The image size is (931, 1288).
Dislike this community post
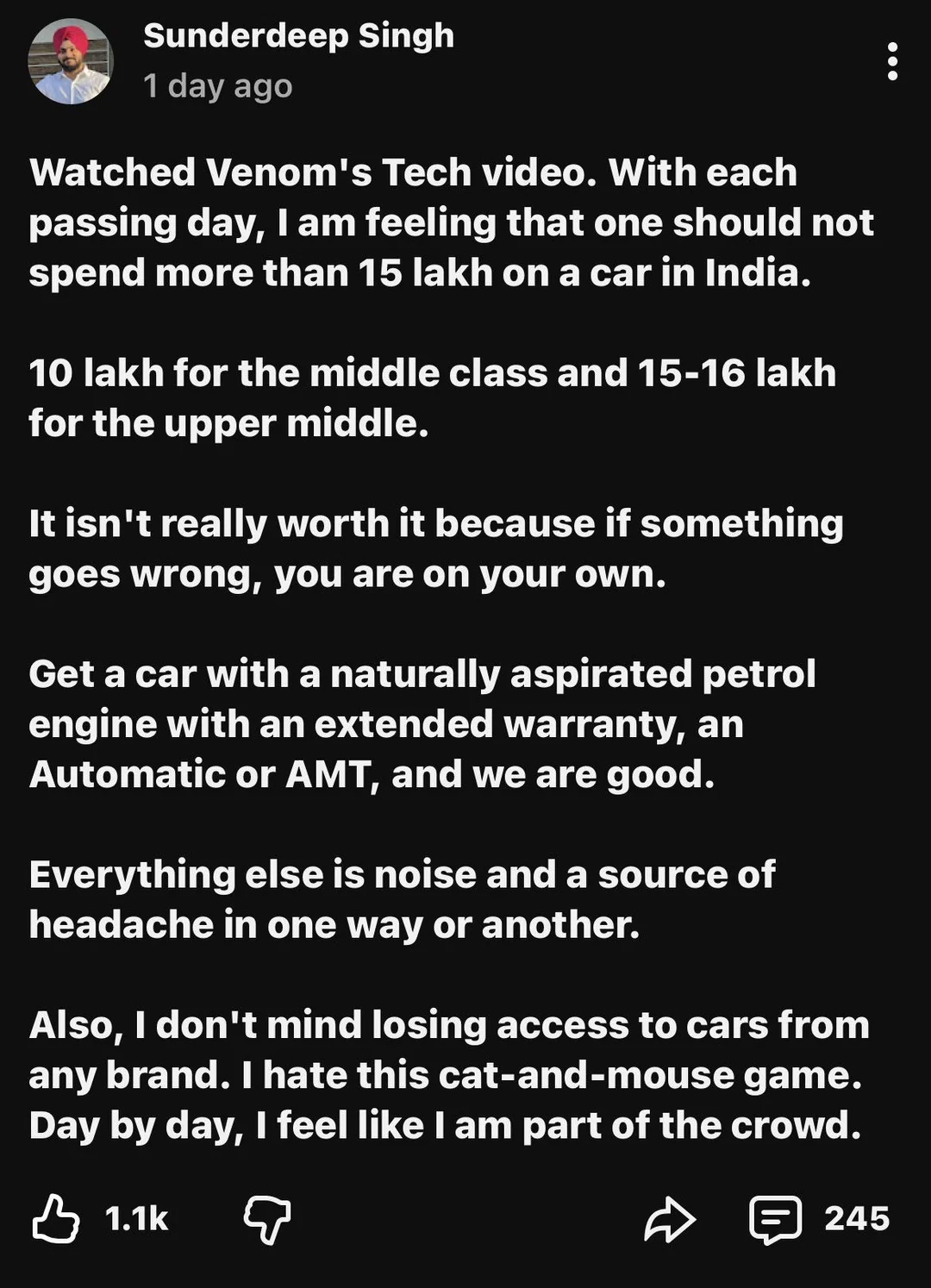tap(267, 1219)
